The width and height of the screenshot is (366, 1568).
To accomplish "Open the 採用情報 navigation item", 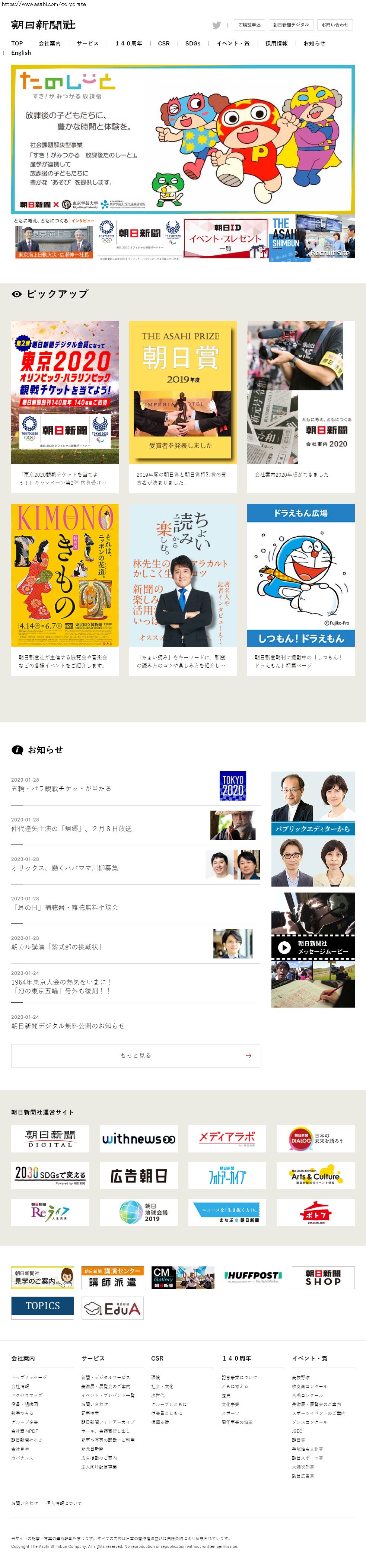I will tap(276, 44).
